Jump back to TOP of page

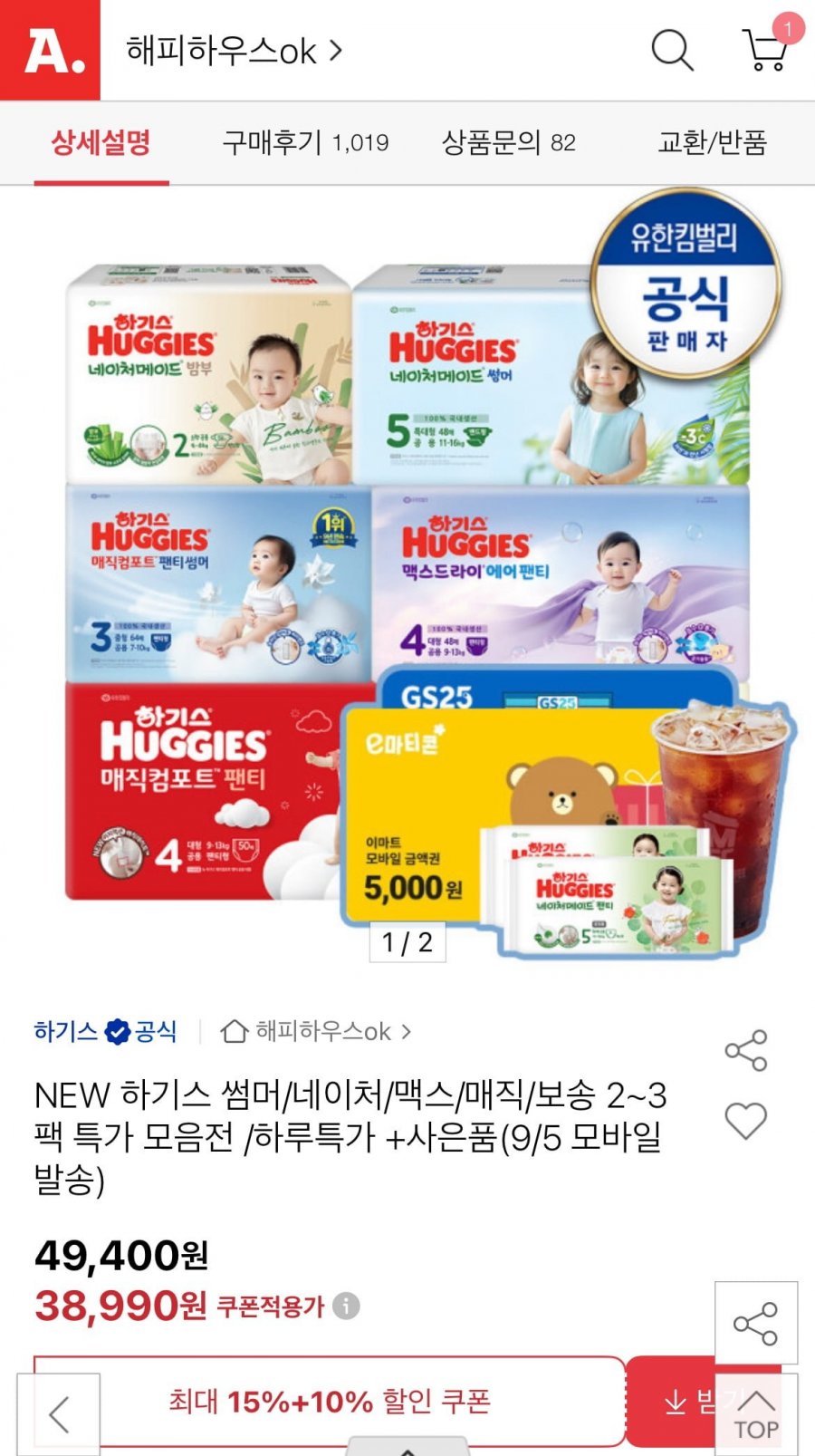click(x=756, y=1414)
